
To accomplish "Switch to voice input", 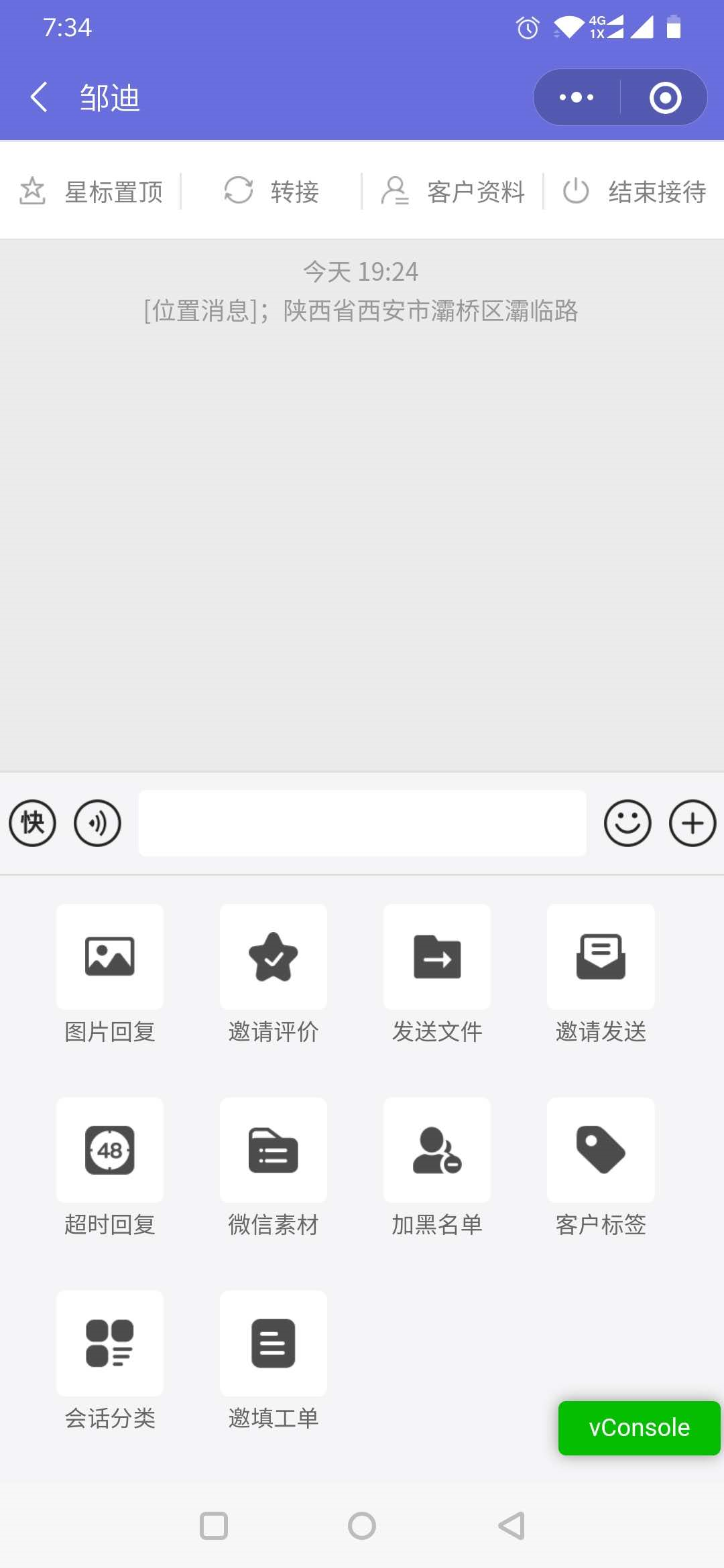I will tap(98, 823).
